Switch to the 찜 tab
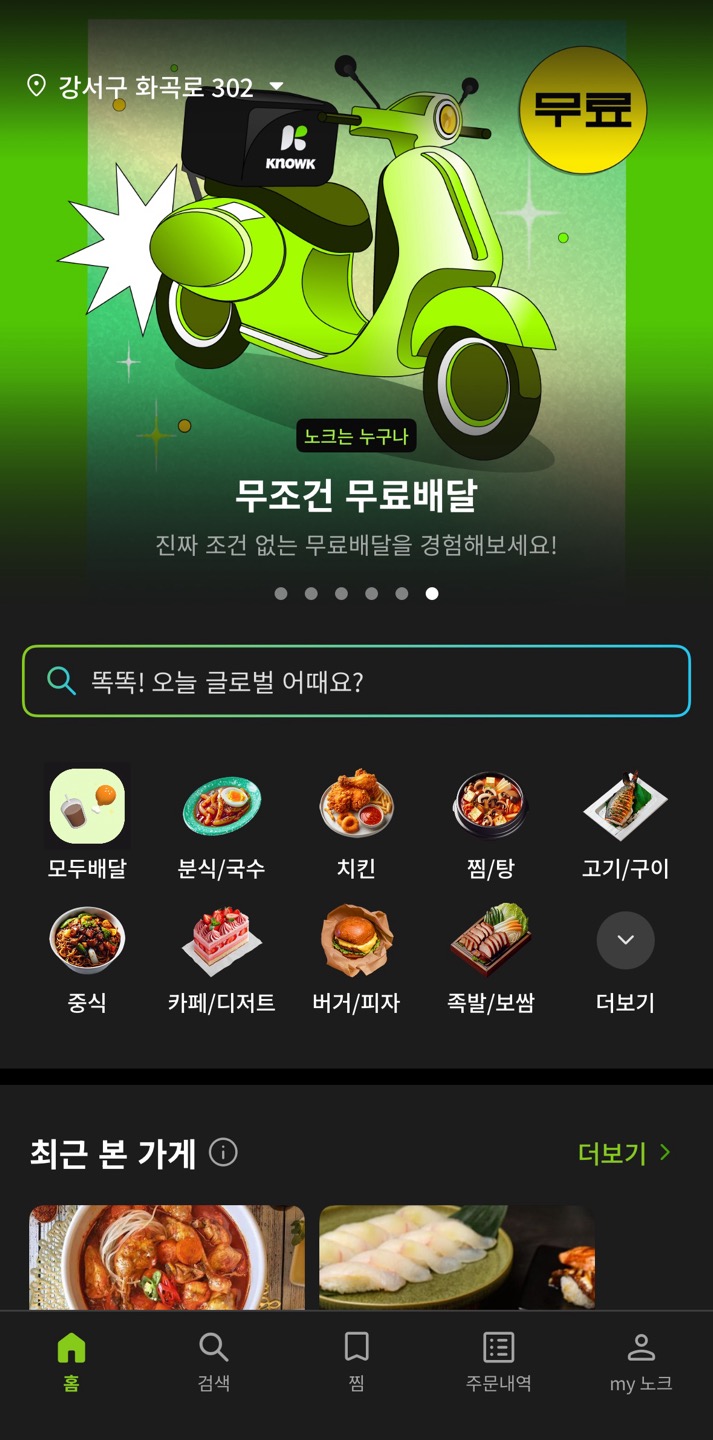This screenshot has width=713, height=1440. pyautogui.click(x=356, y=1361)
